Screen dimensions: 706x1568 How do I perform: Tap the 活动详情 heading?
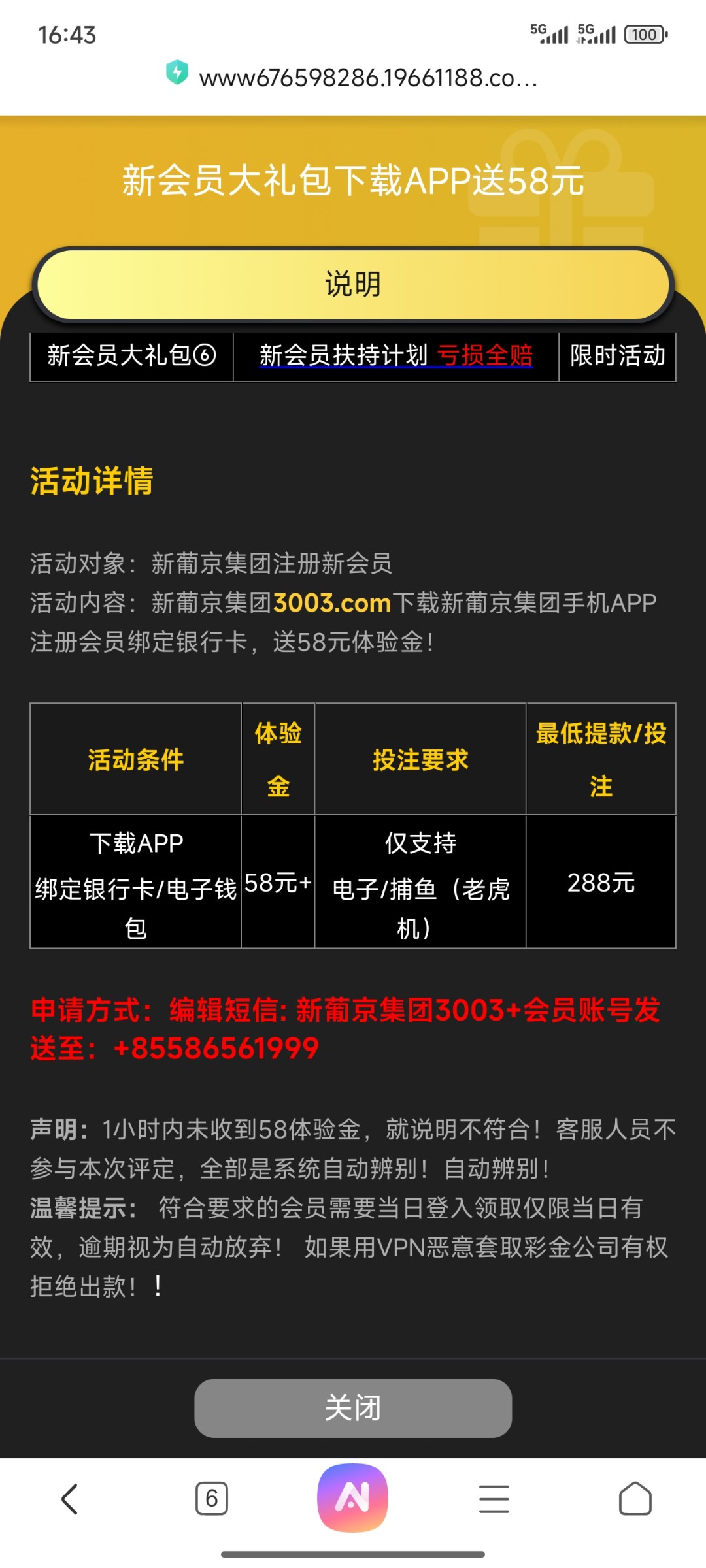90,482
